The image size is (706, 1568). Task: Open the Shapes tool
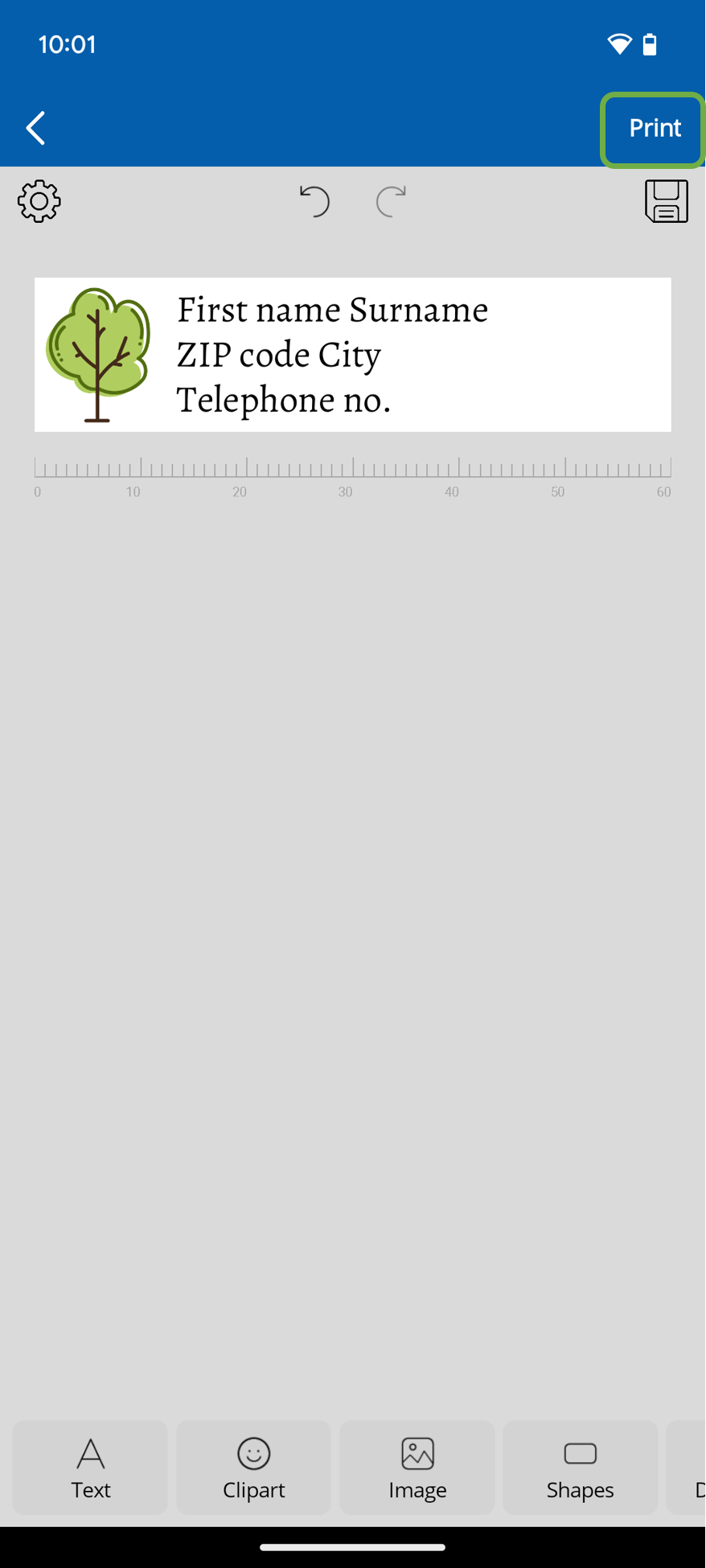(580, 1467)
